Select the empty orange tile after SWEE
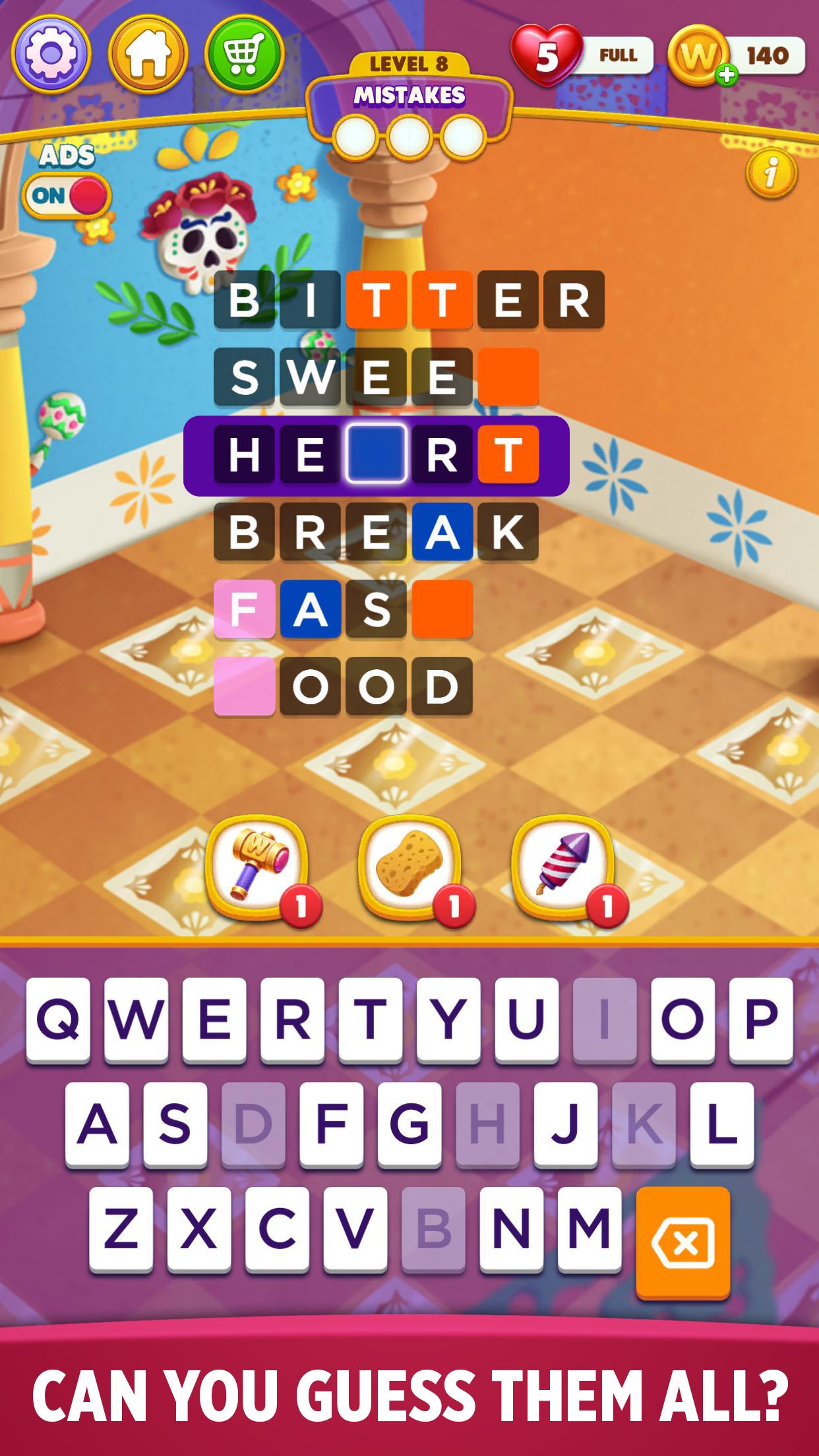The image size is (819, 1456). coord(508,377)
